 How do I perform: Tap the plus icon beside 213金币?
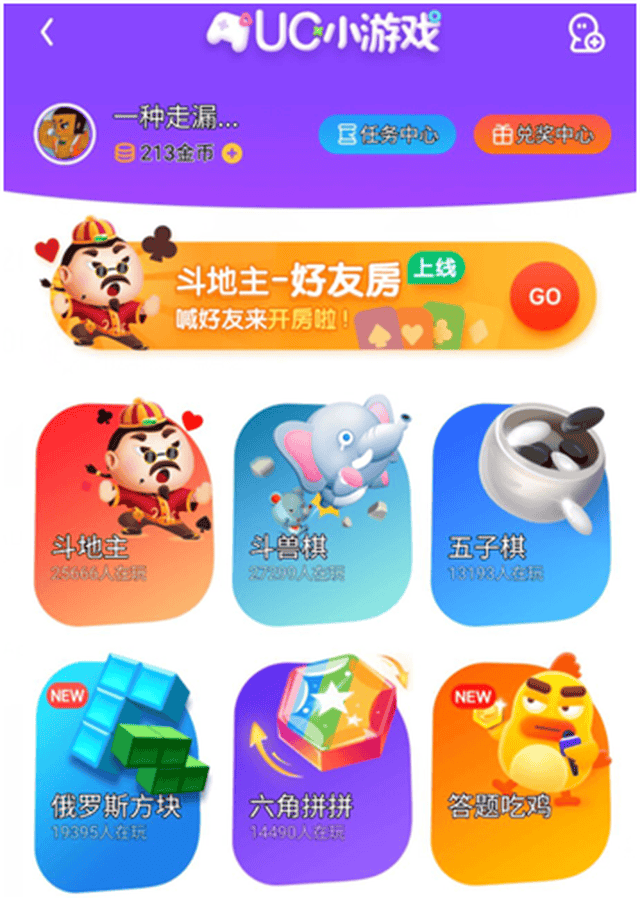coord(233,153)
